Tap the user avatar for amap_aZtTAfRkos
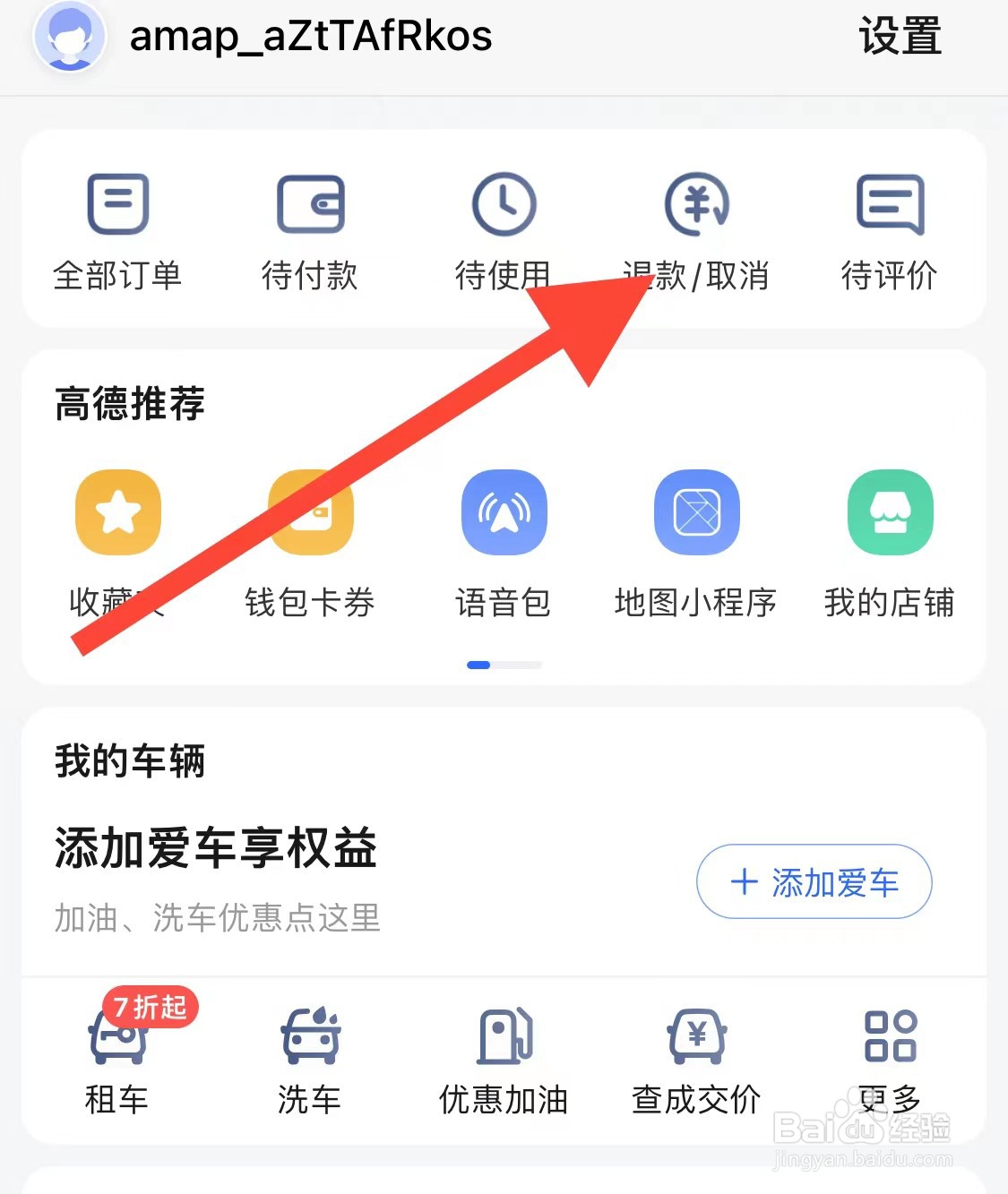This screenshot has height=1194, width=1008. 70,37
